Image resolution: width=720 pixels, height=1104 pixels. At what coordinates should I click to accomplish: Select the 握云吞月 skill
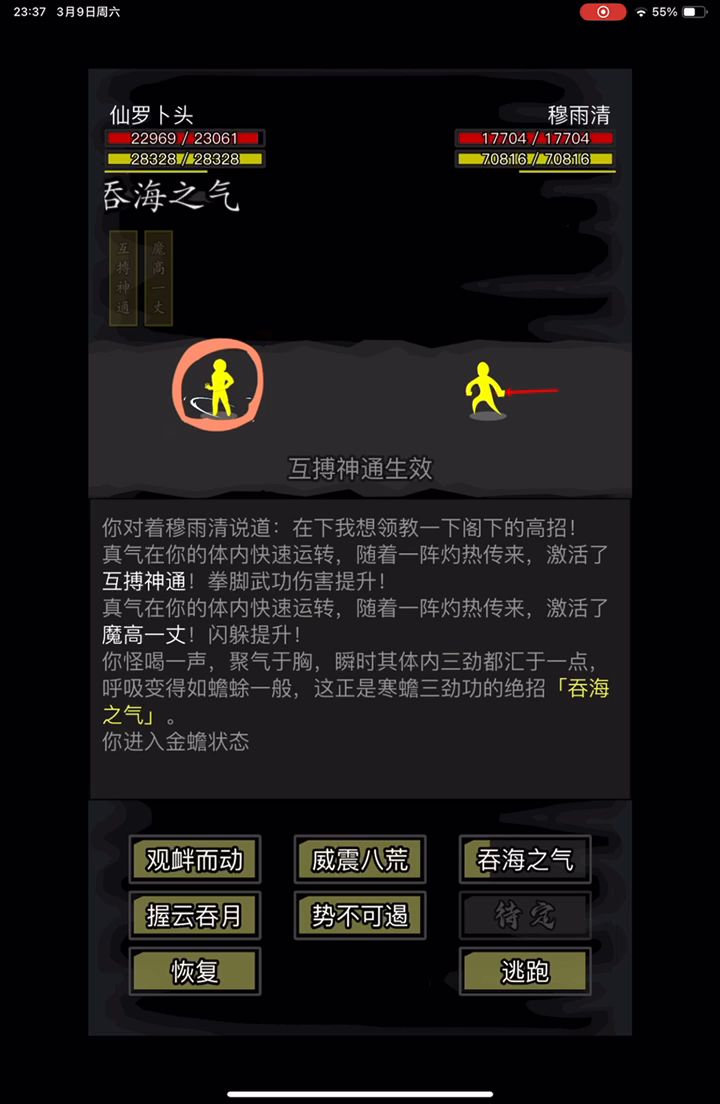194,915
